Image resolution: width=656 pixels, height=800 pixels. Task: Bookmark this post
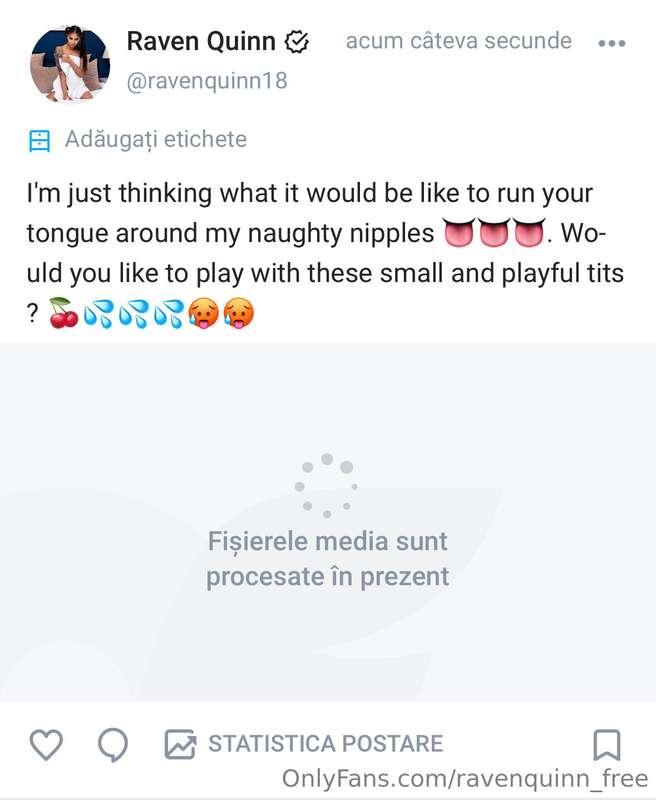(607, 745)
